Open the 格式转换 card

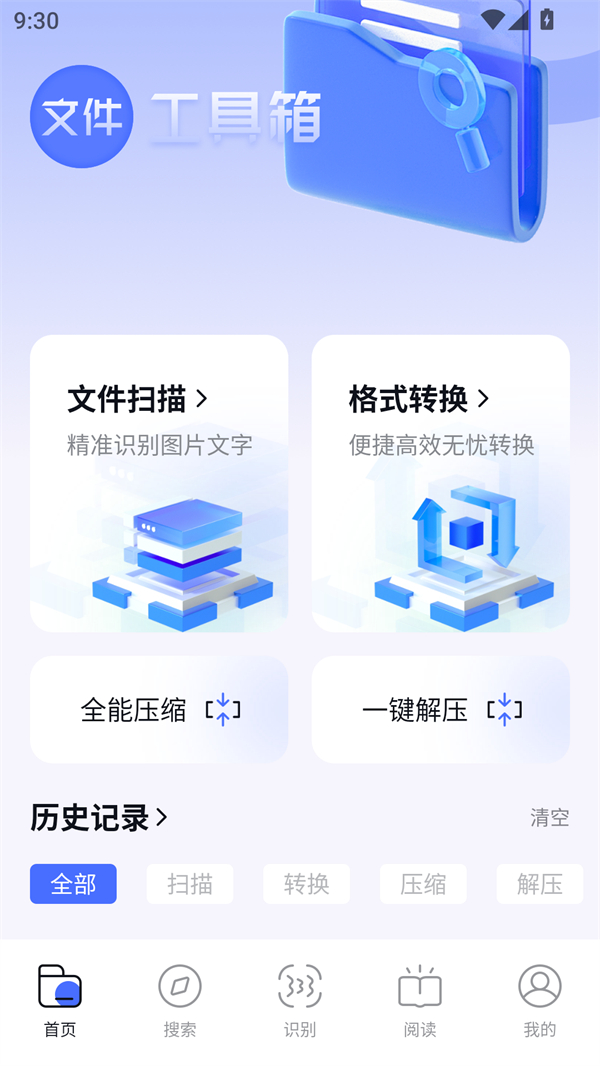tap(440, 483)
